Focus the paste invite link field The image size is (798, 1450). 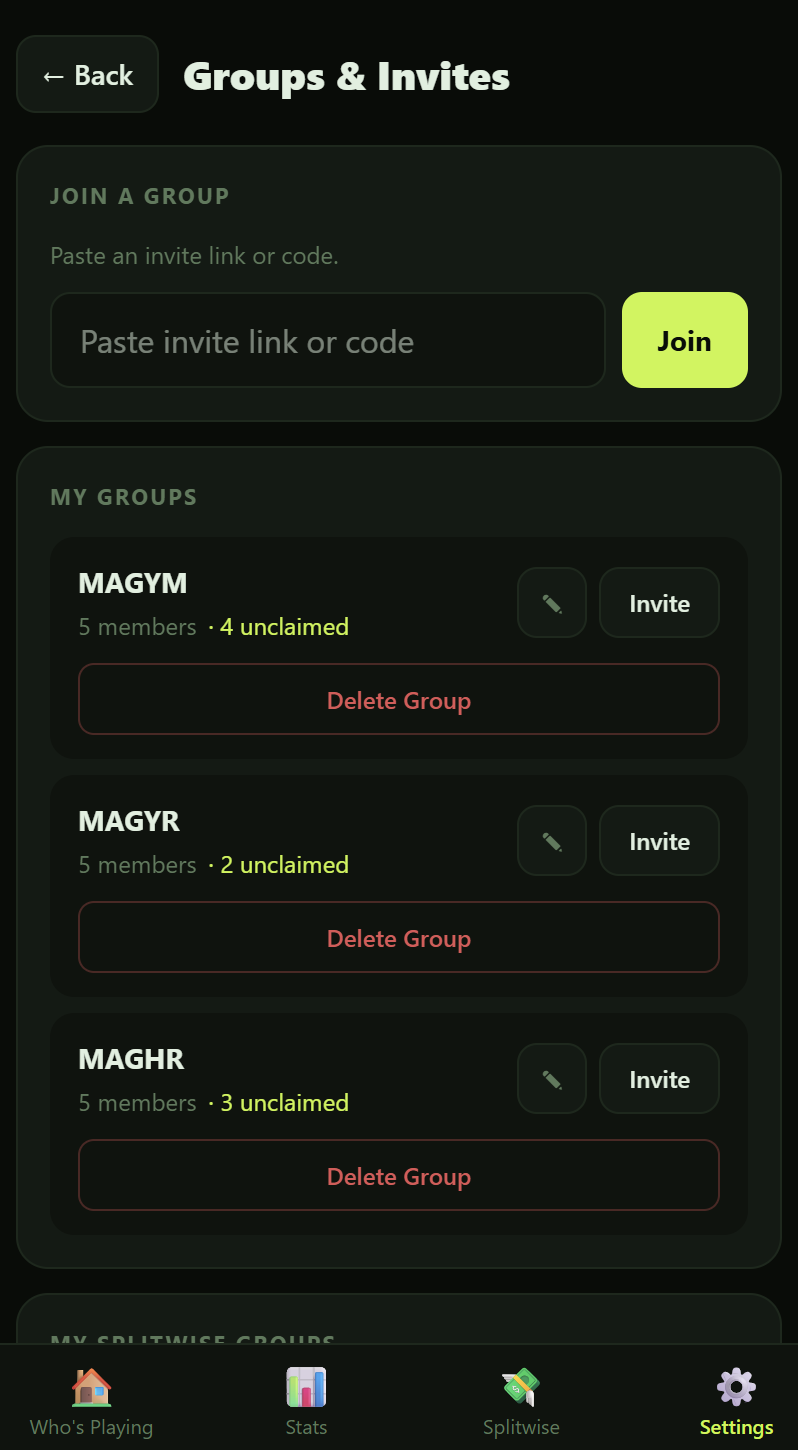[328, 341]
